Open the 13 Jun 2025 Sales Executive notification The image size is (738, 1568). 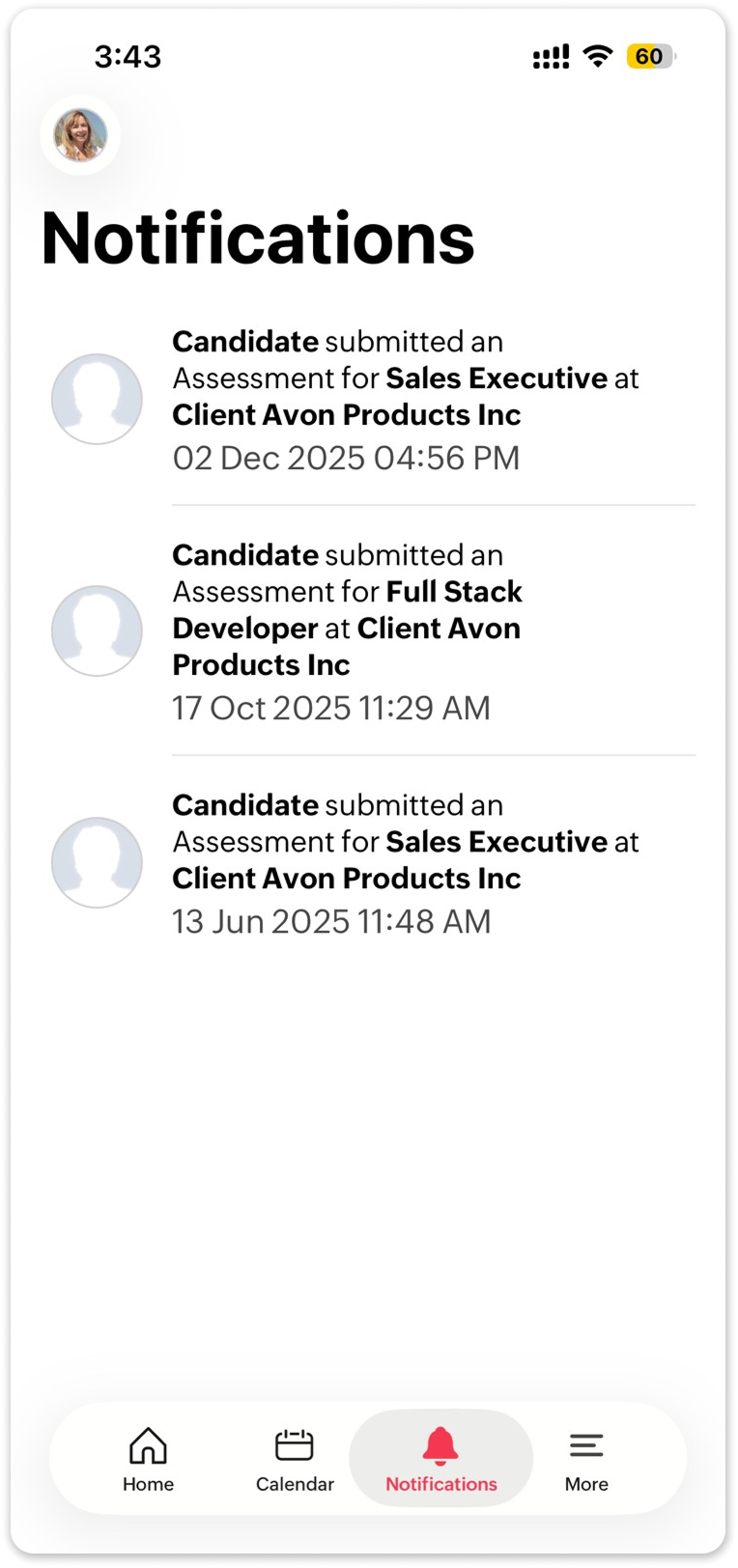point(406,861)
